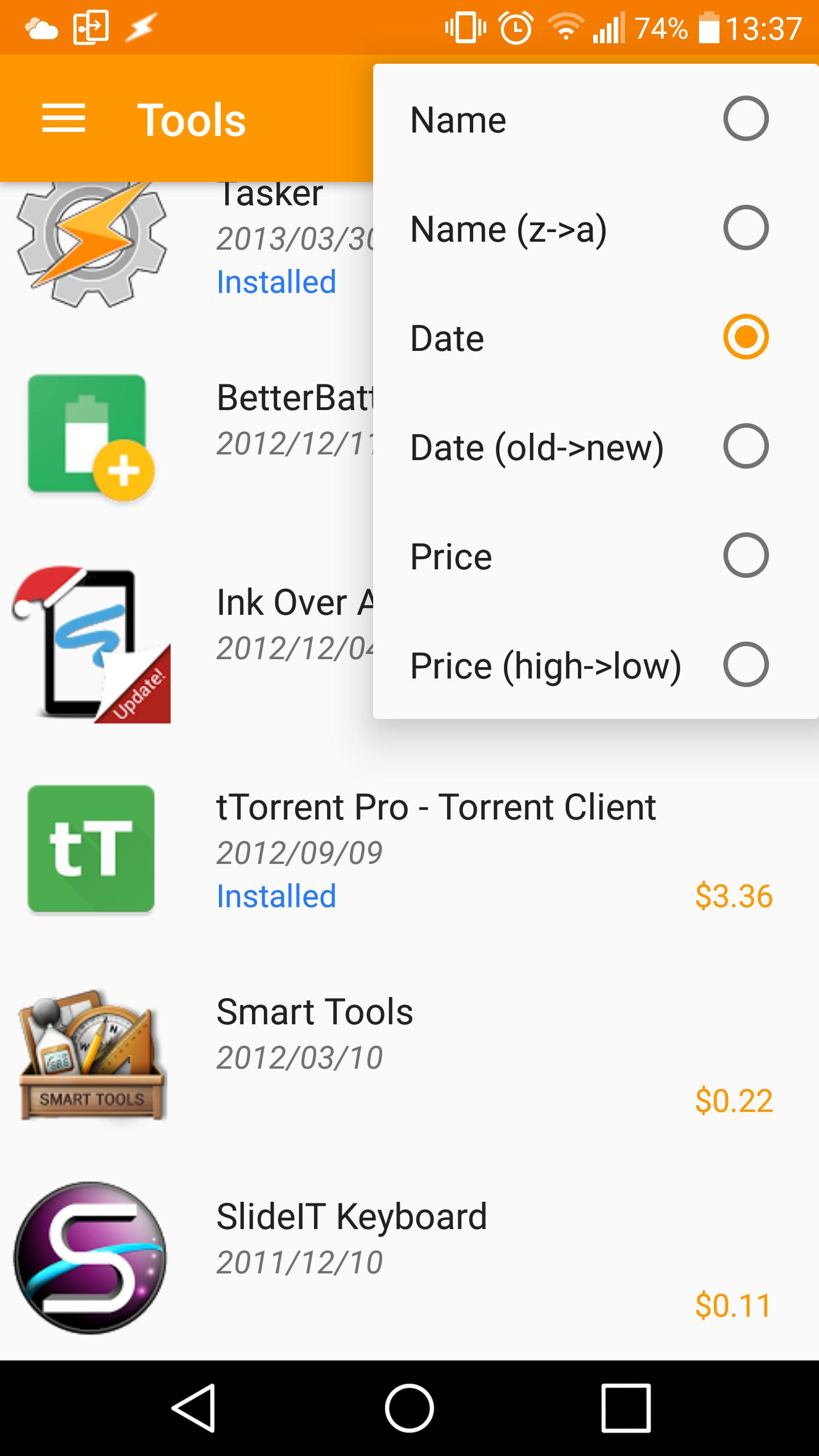Tap the Installed label under Tasker
This screenshot has width=819, height=1456.
tap(277, 280)
